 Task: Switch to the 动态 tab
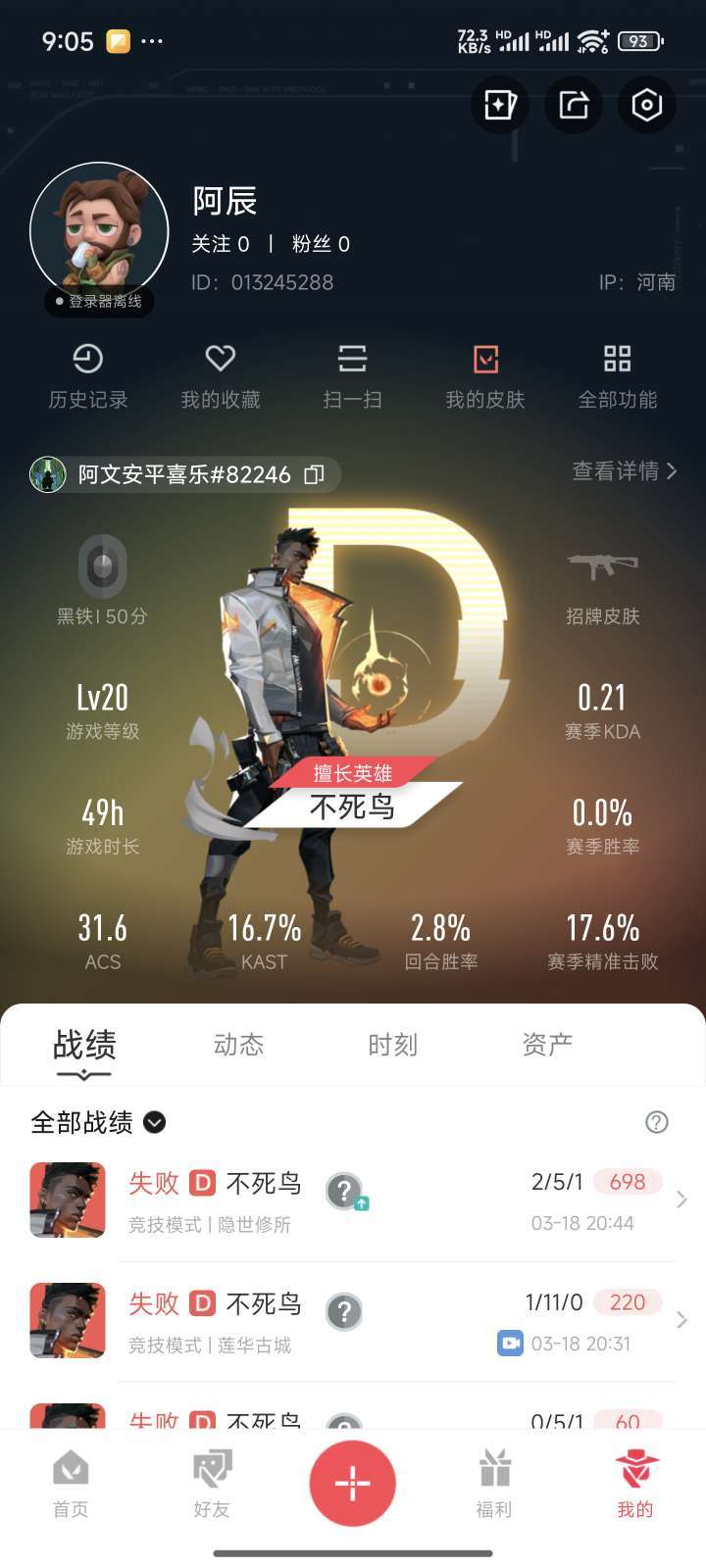[x=238, y=1045]
